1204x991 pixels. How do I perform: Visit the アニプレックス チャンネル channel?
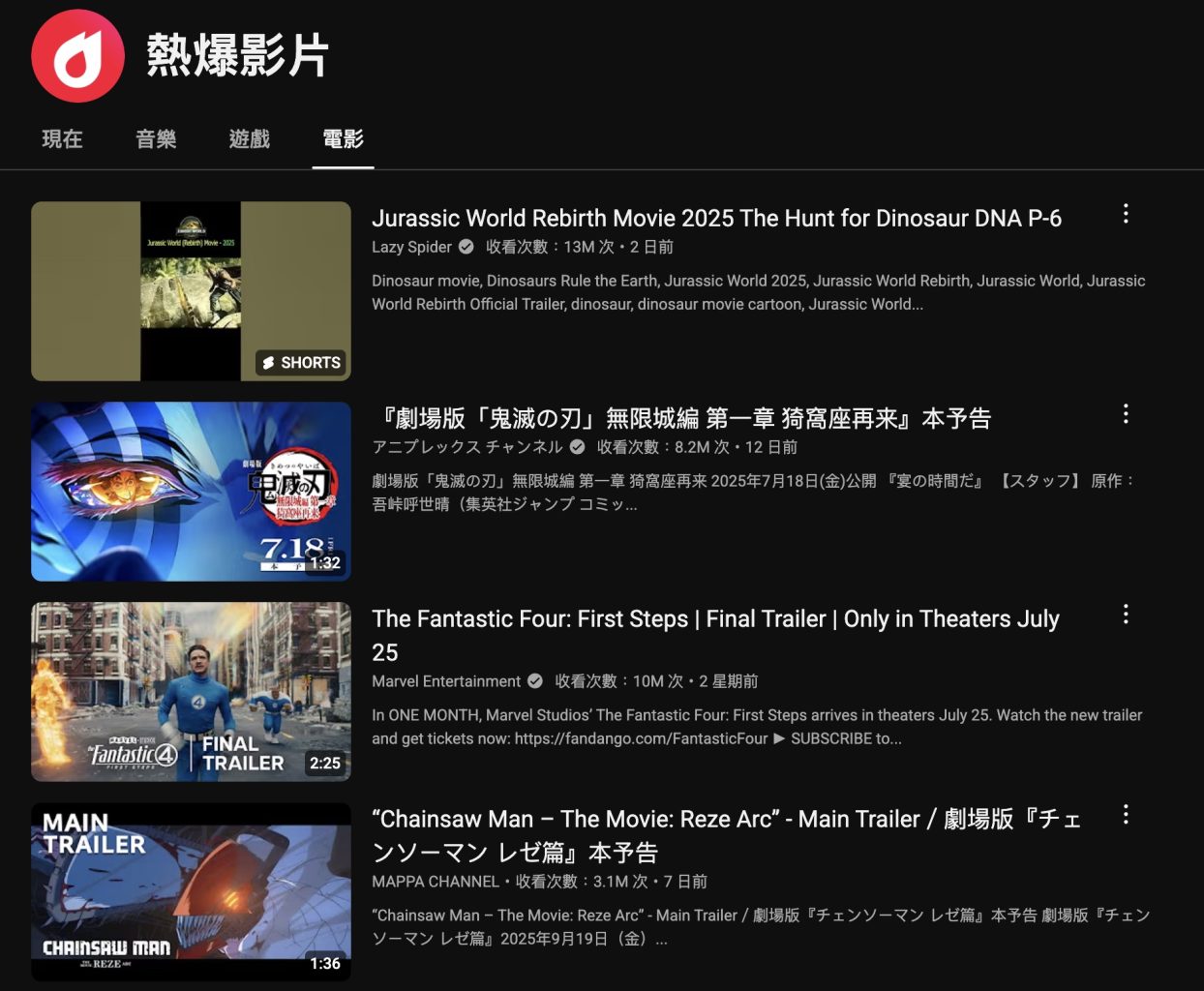pyautogui.click(x=467, y=447)
